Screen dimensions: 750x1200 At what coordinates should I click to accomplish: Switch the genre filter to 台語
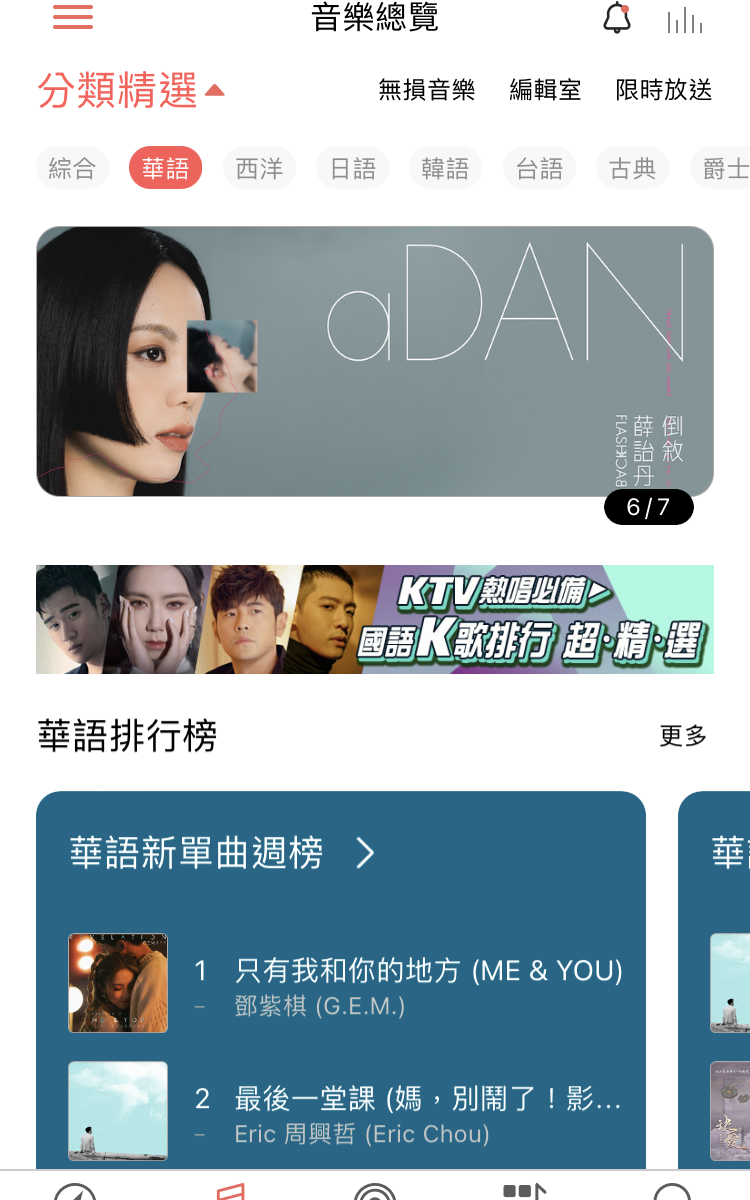[x=539, y=169]
